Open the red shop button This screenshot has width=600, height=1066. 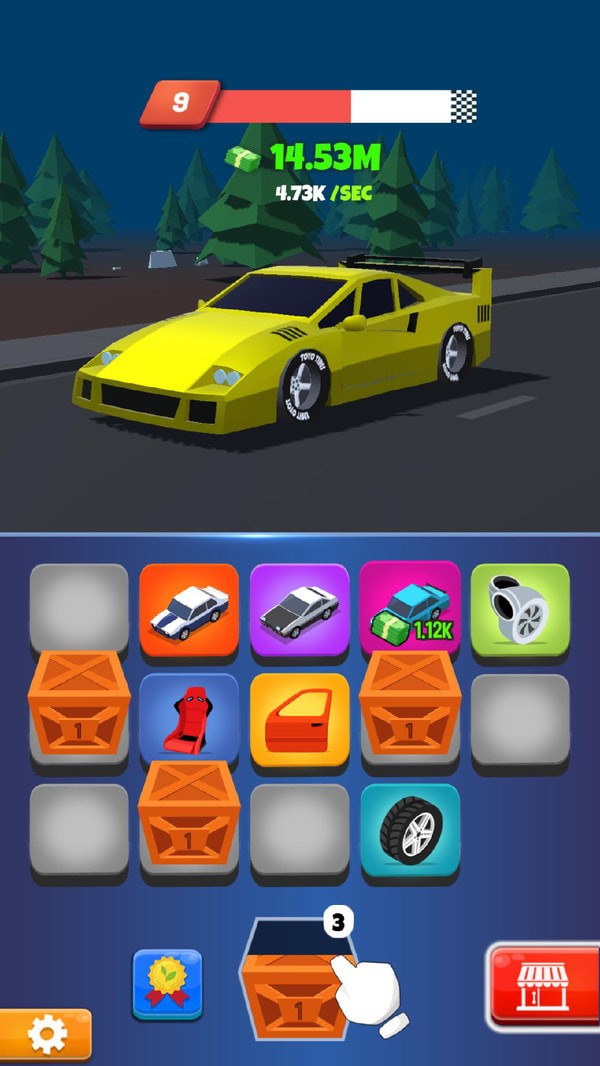point(543,986)
